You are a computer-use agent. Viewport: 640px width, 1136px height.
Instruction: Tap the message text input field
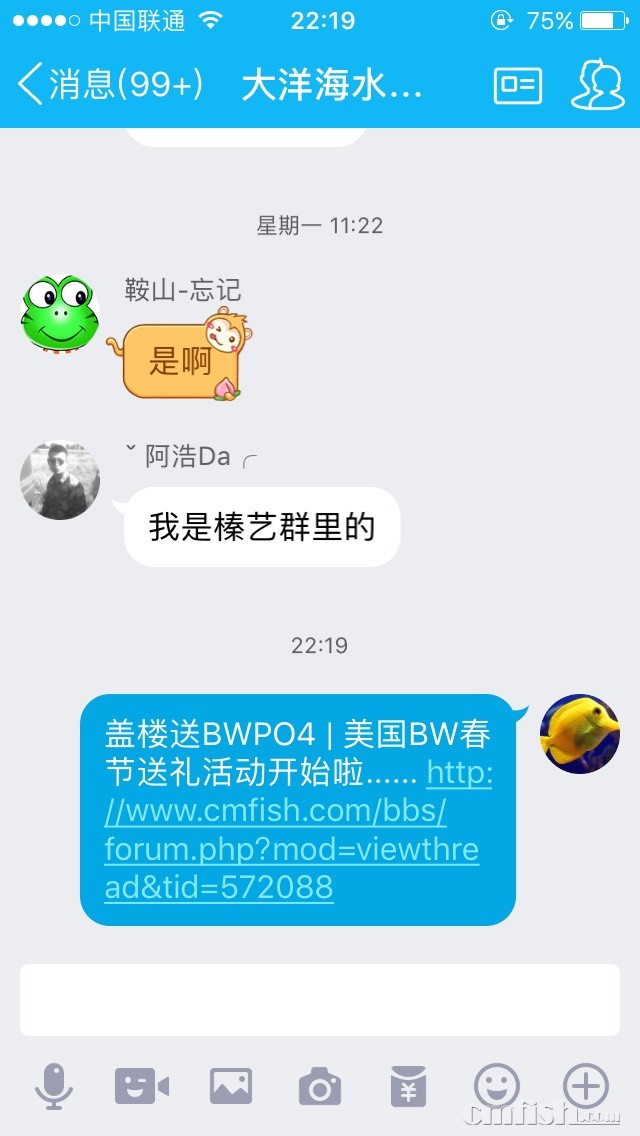(320, 1000)
